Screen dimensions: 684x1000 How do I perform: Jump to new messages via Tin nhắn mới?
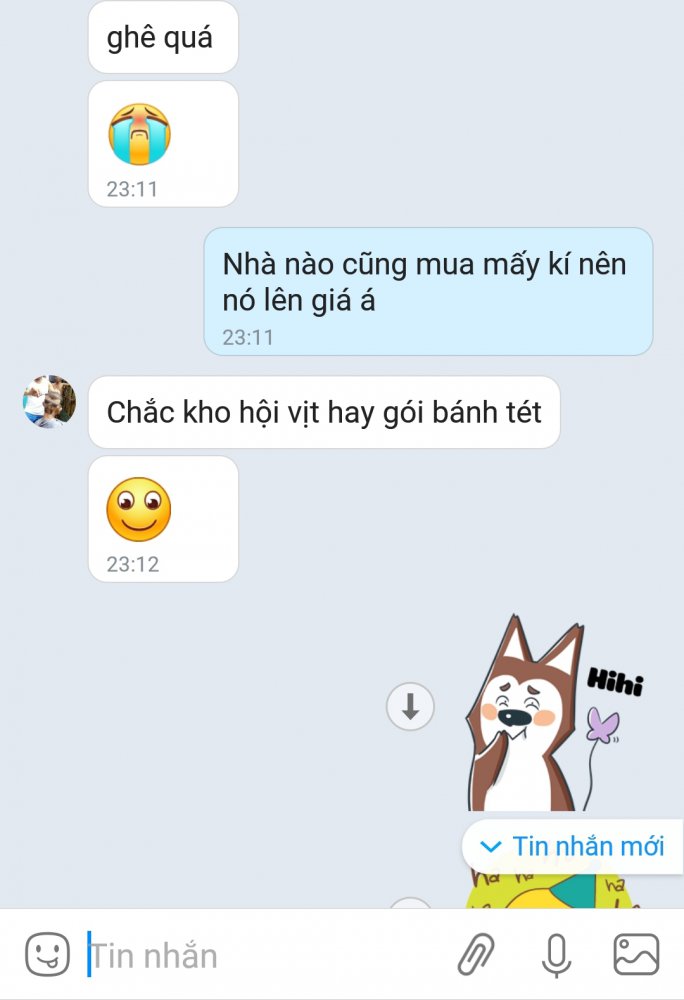(573, 846)
